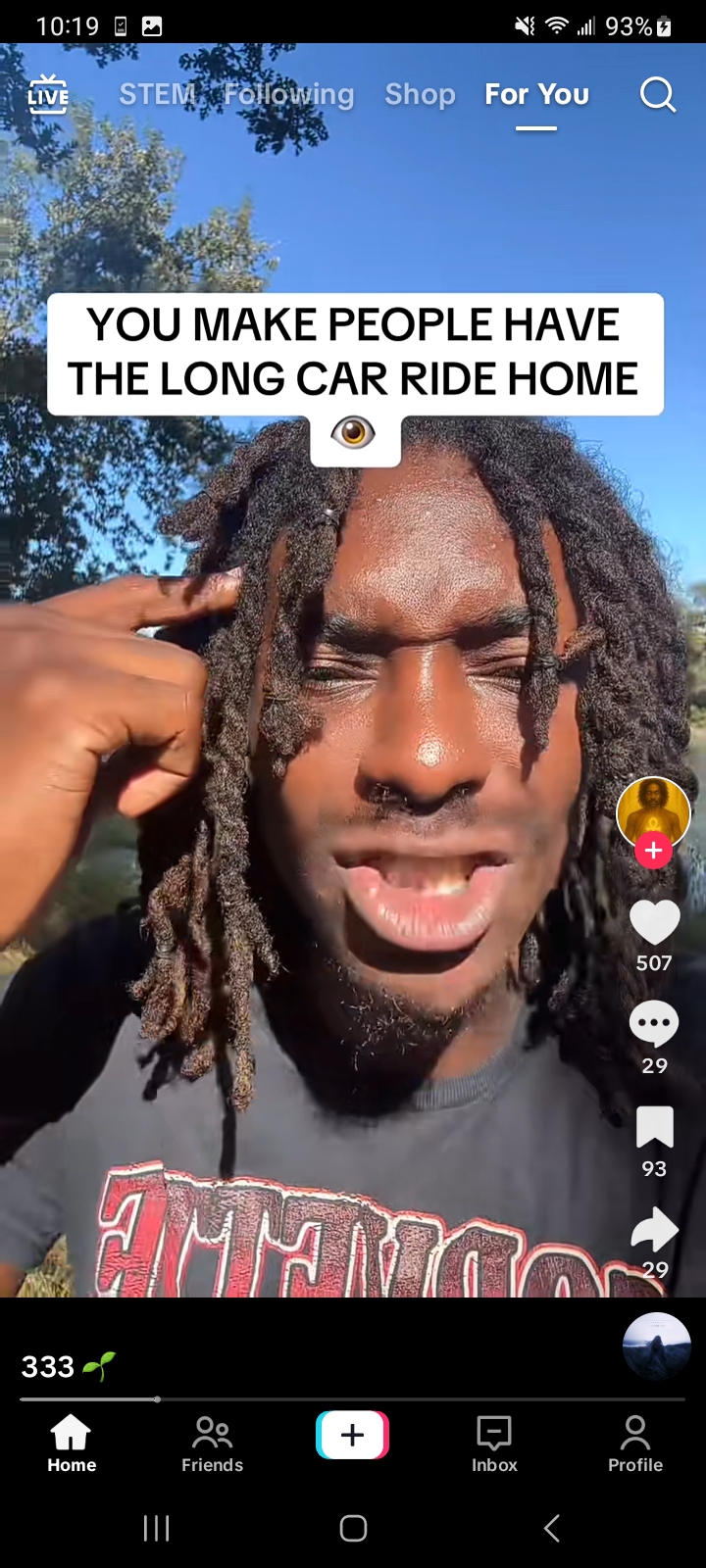
Task: Switch to the STEM feed tab
Action: pos(157,94)
